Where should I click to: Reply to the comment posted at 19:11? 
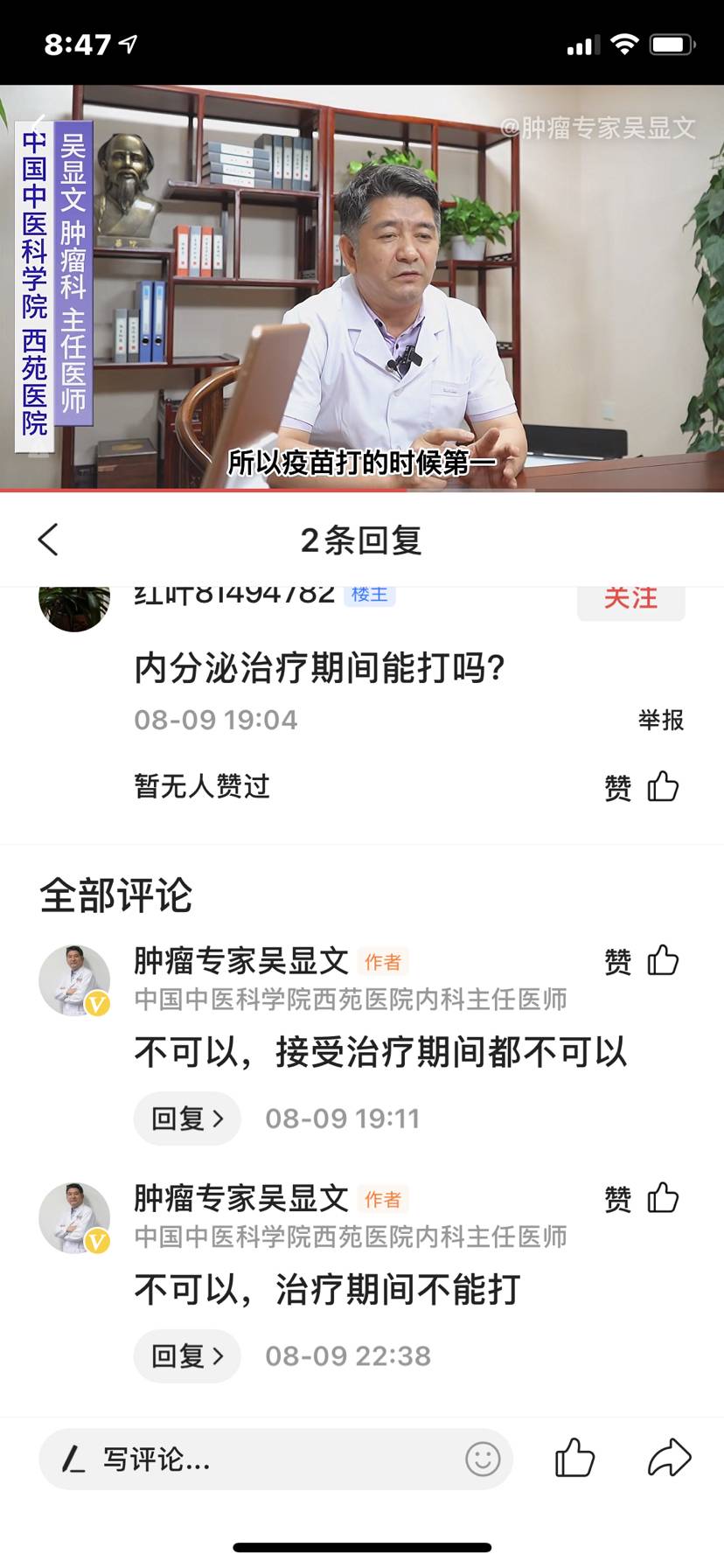pos(187,1119)
